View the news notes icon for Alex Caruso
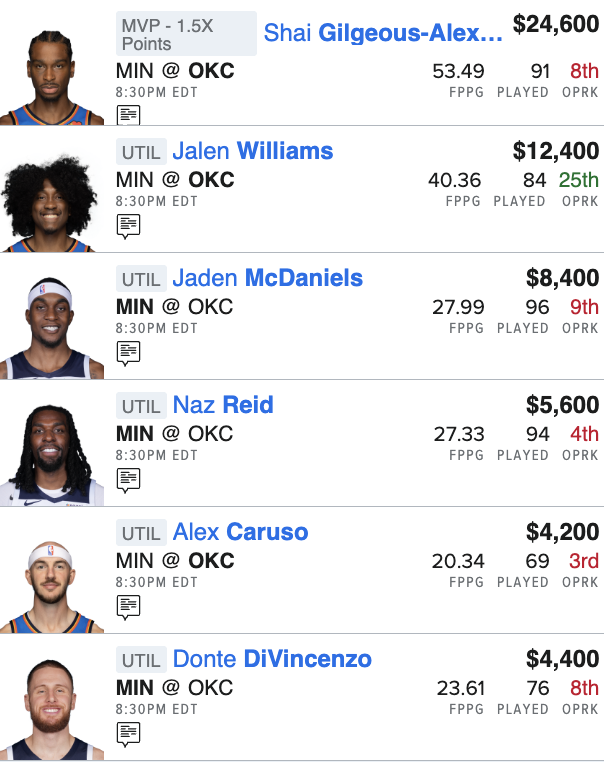The height and width of the screenshot is (762, 604). pyautogui.click(x=128, y=606)
